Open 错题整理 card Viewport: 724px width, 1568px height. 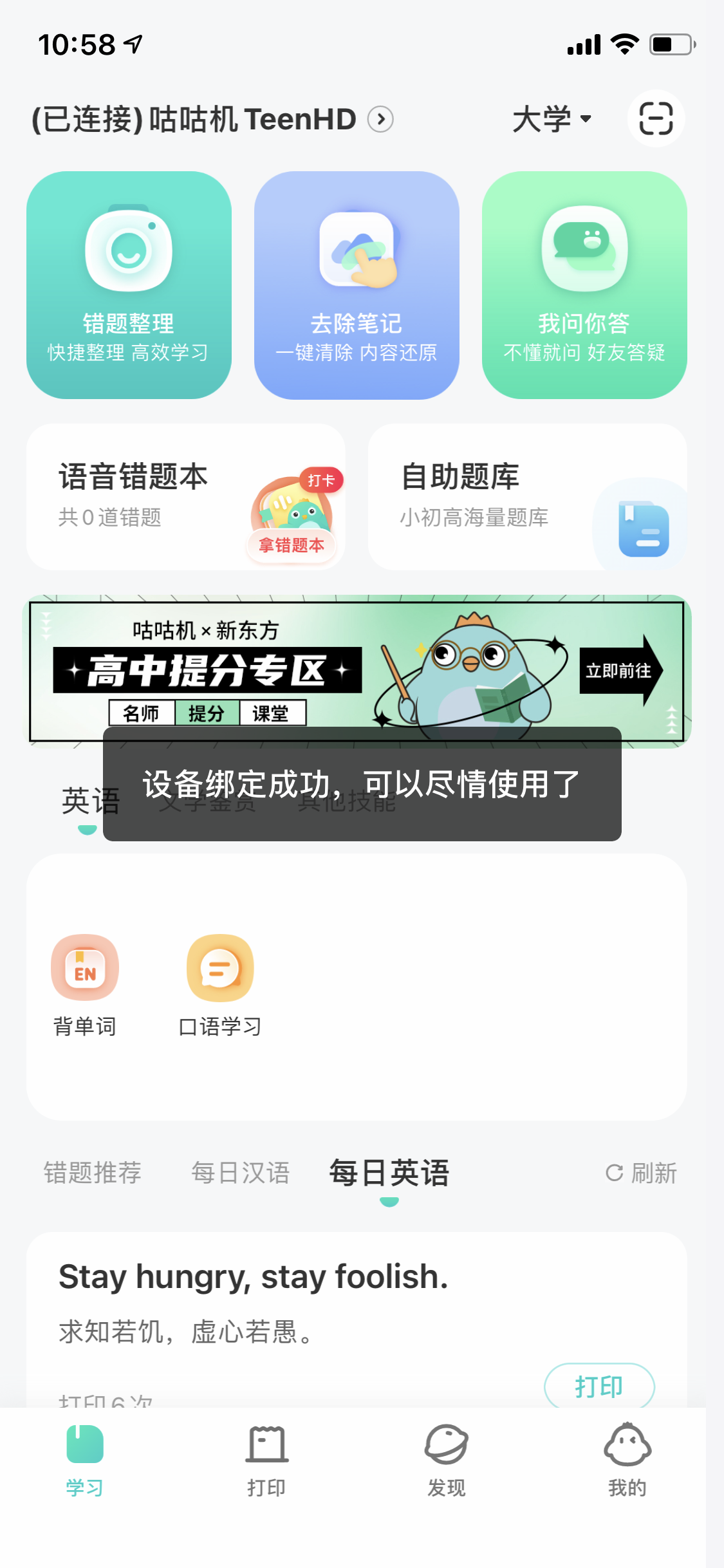coord(129,285)
